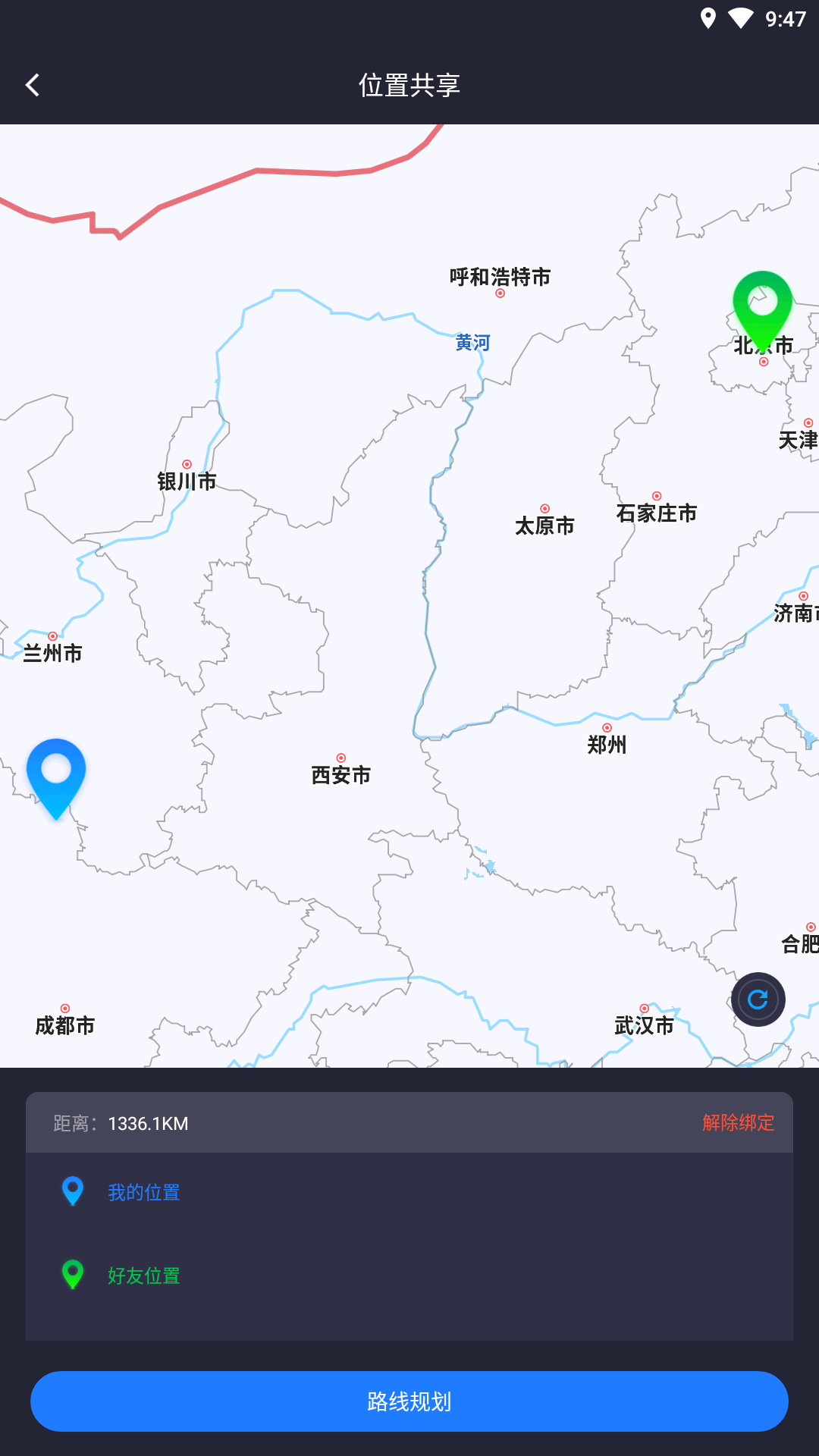819x1456 pixels.
Task: Click the green pin icon beside 好友位置
Action: point(73,1276)
